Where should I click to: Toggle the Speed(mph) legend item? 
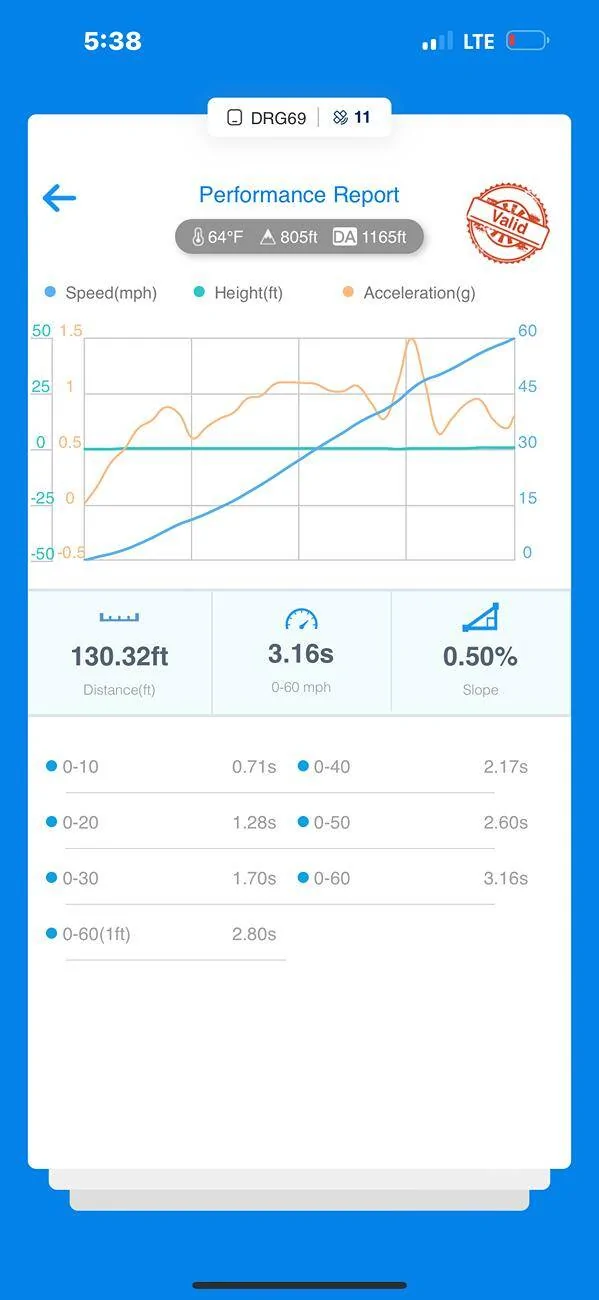tap(101, 293)
